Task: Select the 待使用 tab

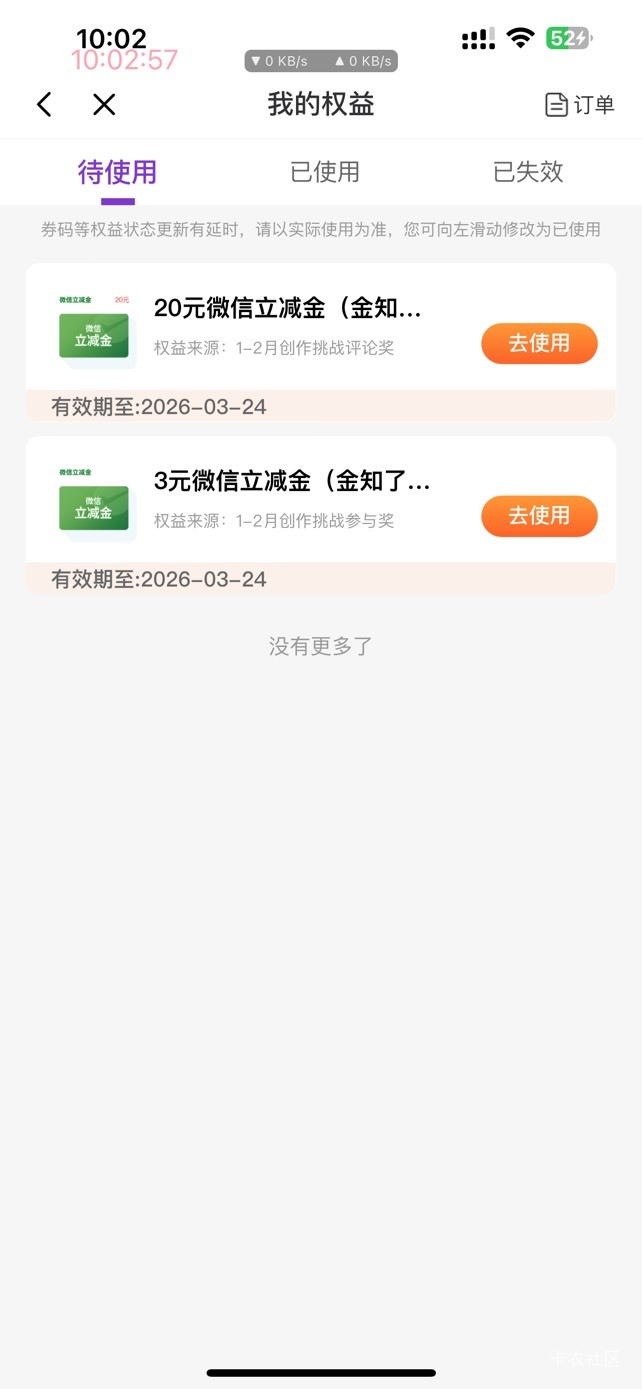Action: pos(117,172)
